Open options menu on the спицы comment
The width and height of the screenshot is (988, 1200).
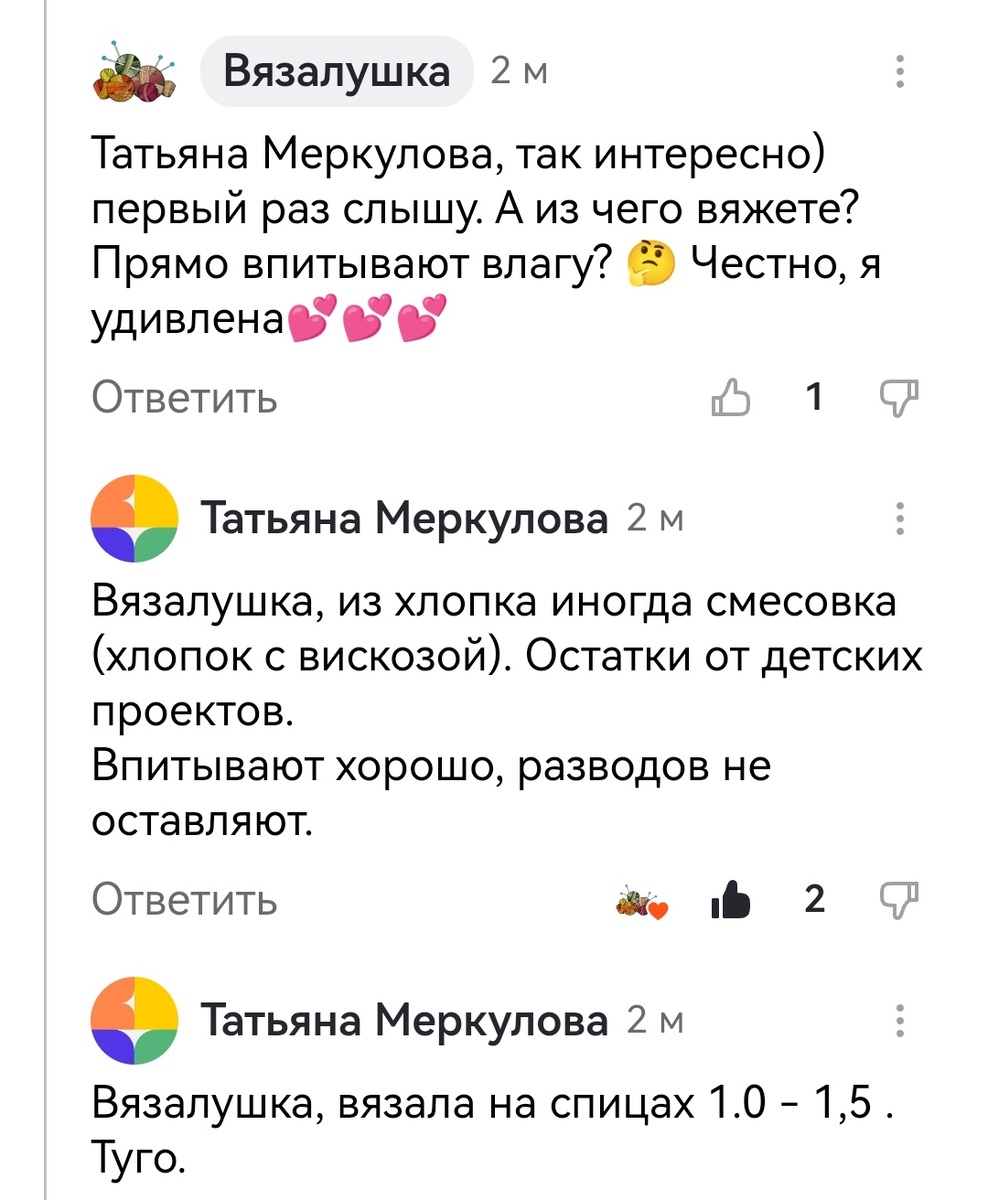pyautogui.click(x=901, y=1020)
